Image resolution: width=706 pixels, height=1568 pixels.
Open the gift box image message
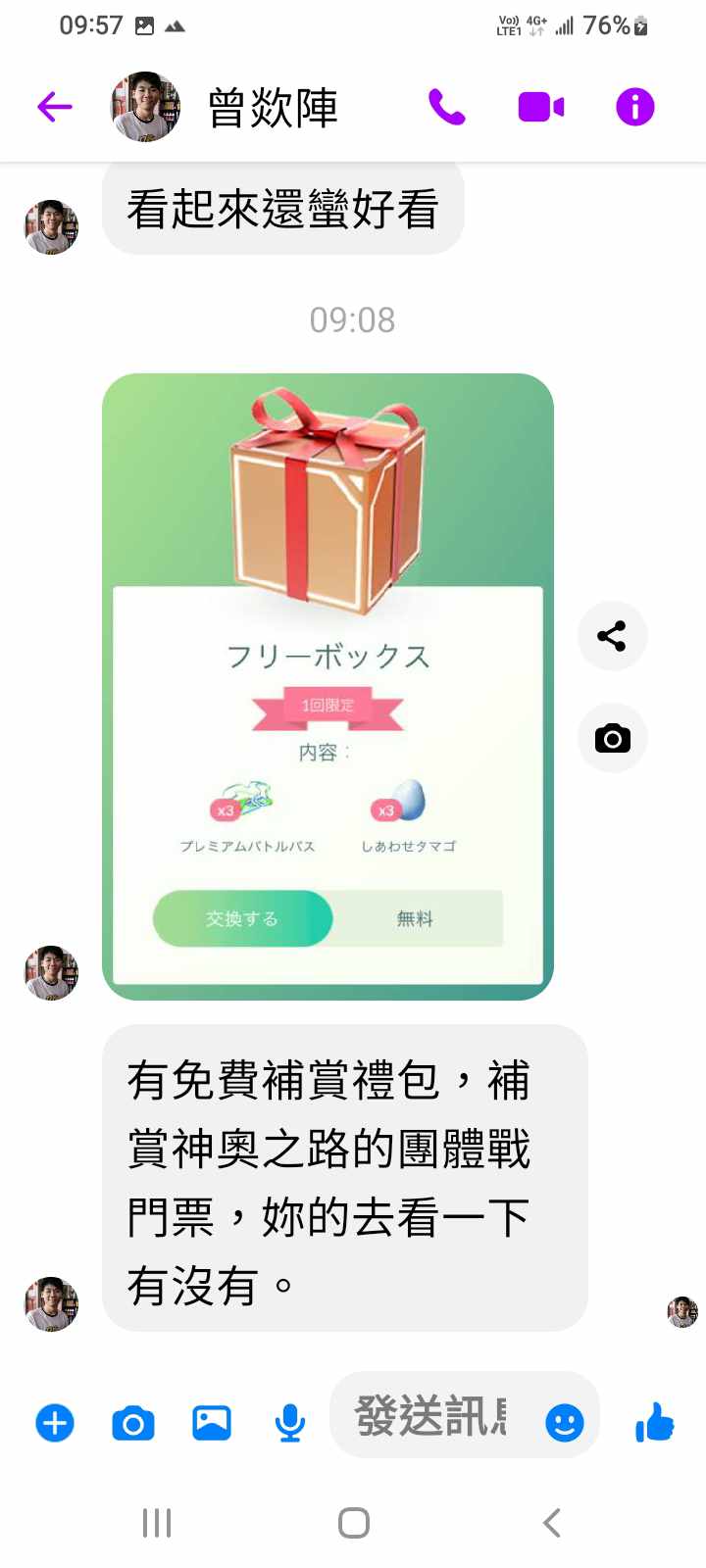point(328,686)
